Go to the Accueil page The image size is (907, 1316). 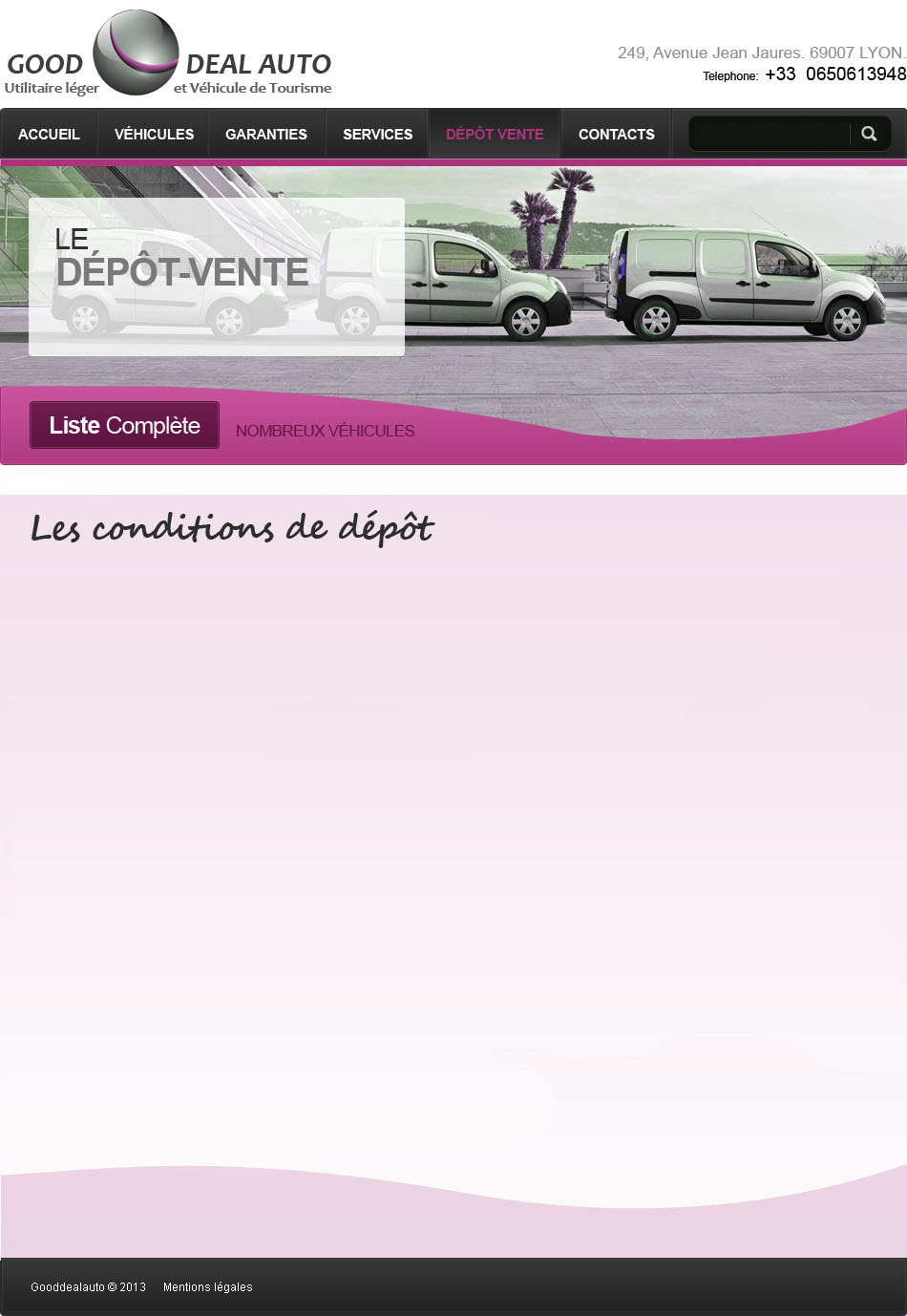[x=49, y=135]
